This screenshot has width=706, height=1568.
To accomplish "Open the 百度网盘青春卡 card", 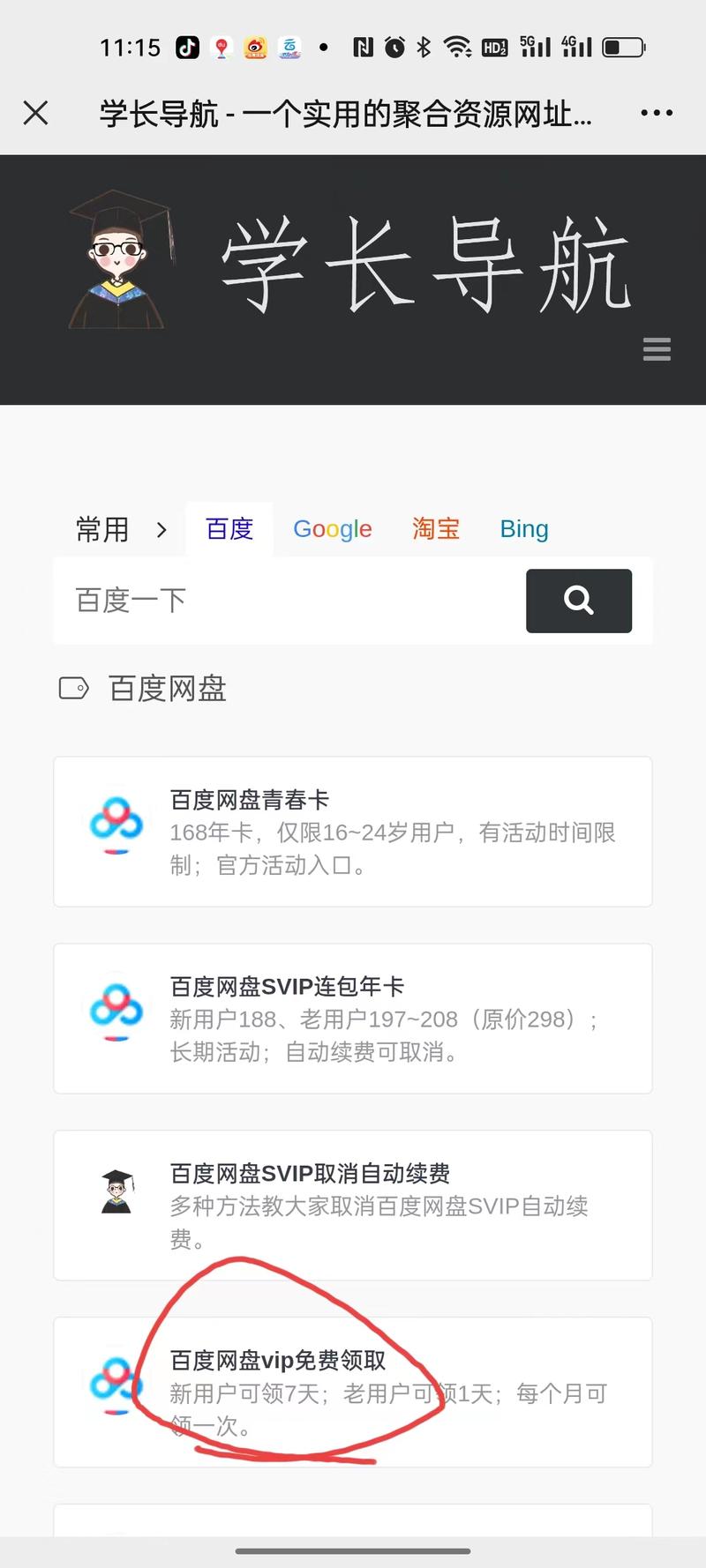I will (x=353, y=832).
